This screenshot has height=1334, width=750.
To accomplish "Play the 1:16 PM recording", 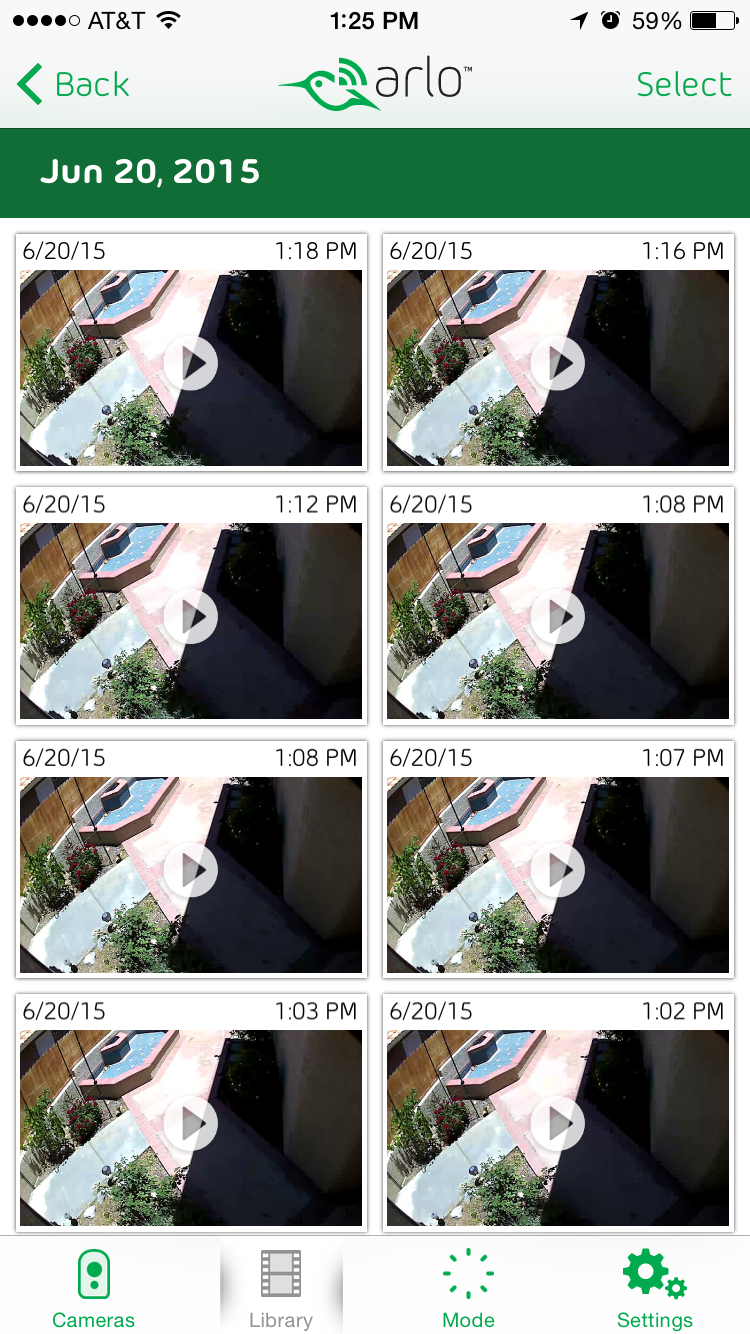I will pos(558,365).
